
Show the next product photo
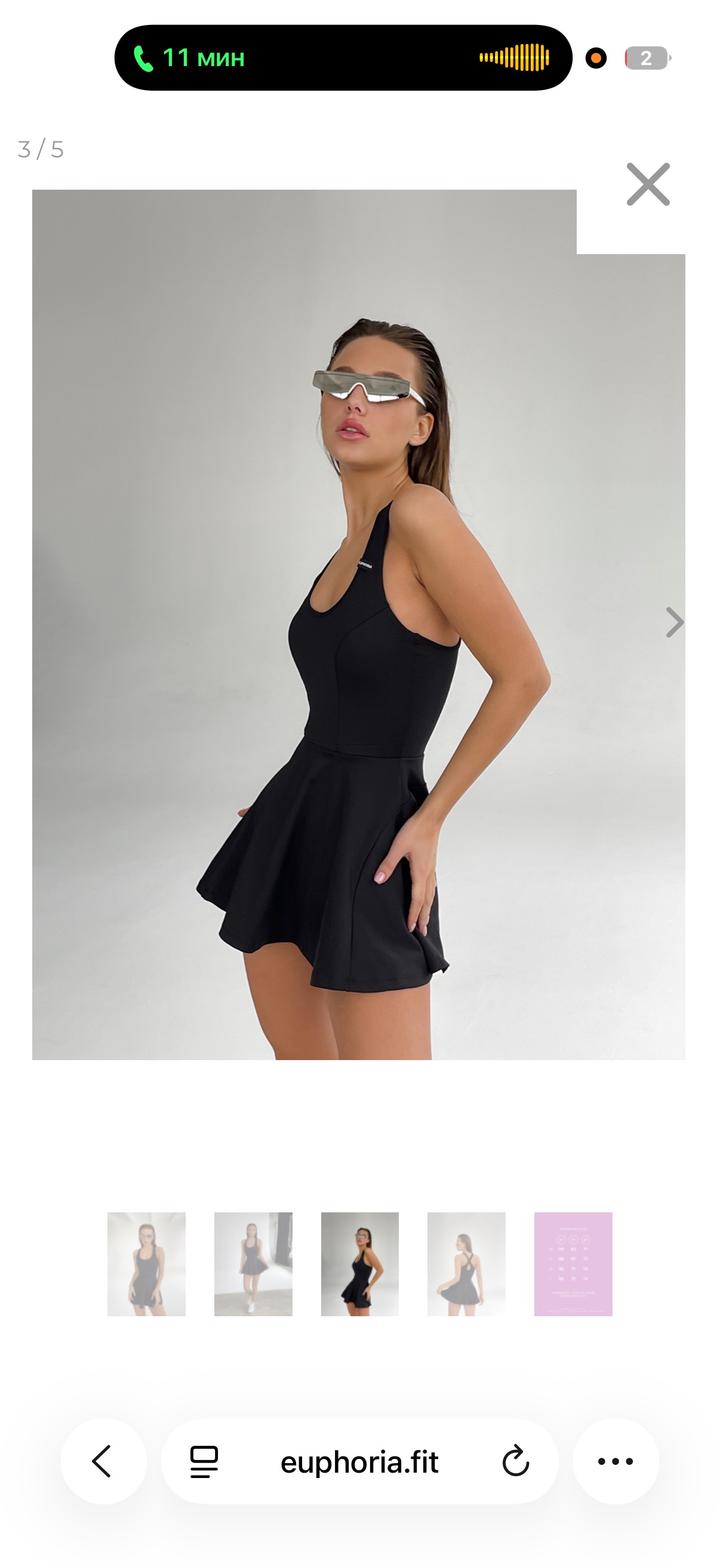click(x=675, y=622)
